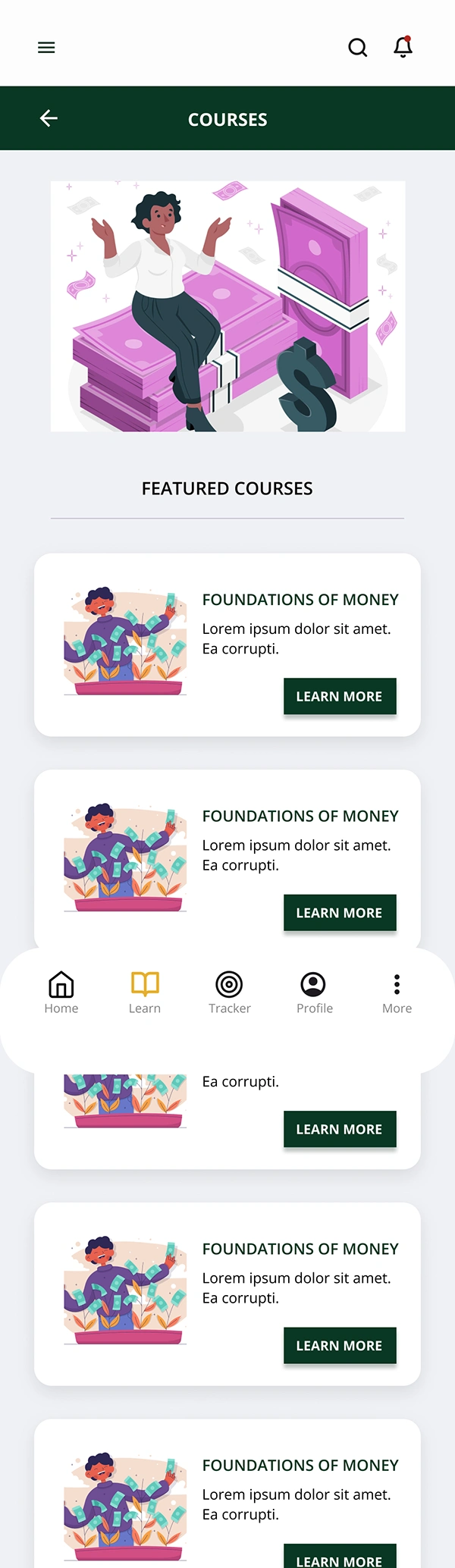Switch to the Learn tab
The width and height of the screenshot is (455, 1568).
pos(145,993)
